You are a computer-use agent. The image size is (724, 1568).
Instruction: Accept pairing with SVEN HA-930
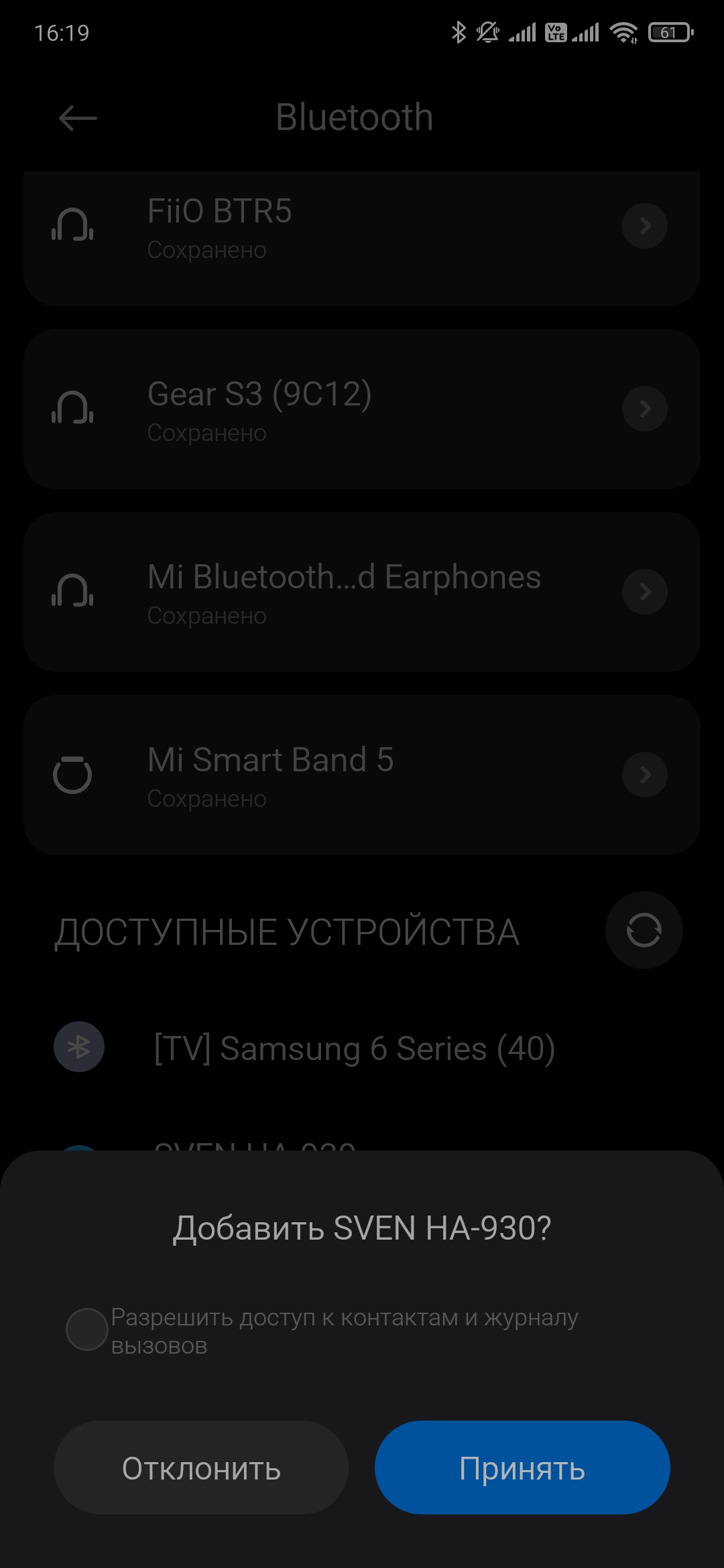coord(522,1467)
